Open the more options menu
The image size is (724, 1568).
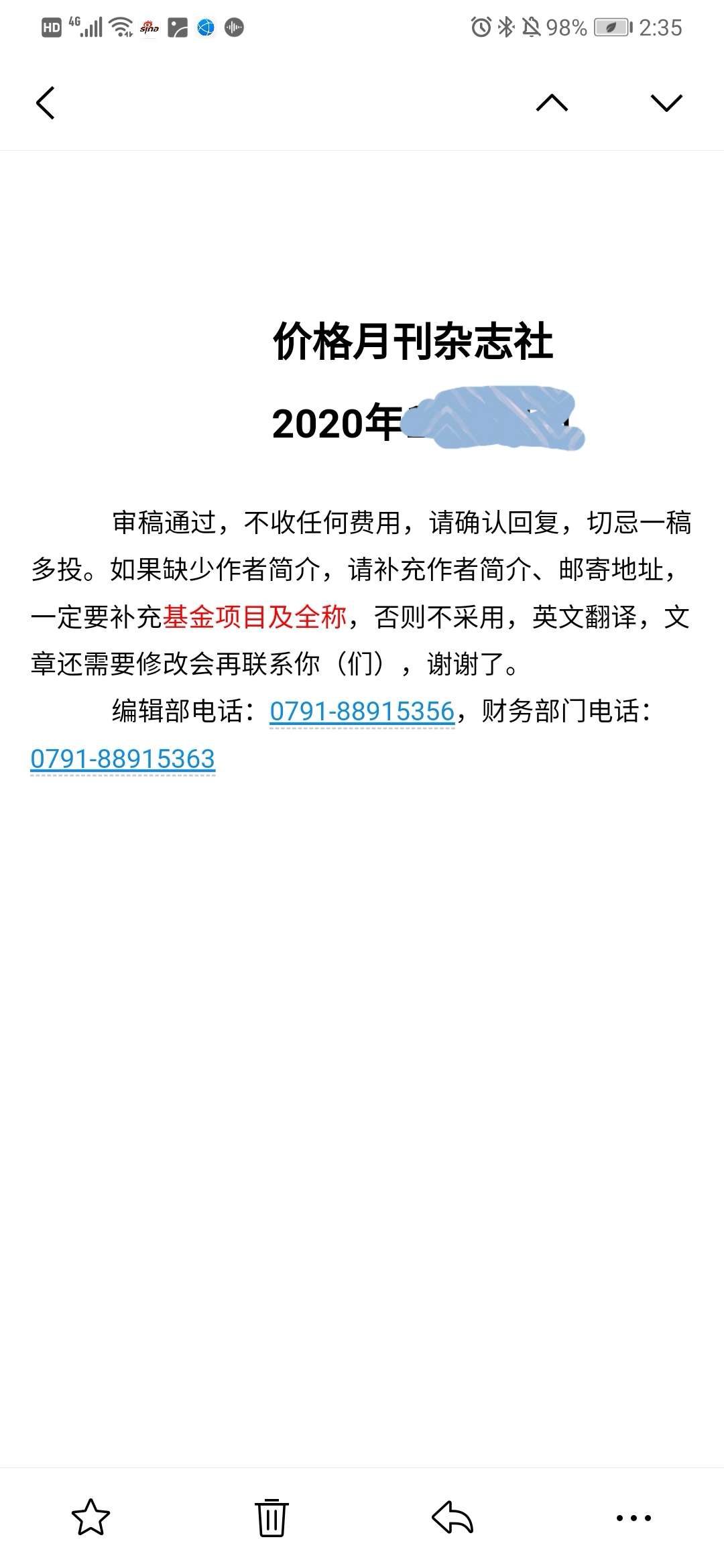pos(633,1517)
